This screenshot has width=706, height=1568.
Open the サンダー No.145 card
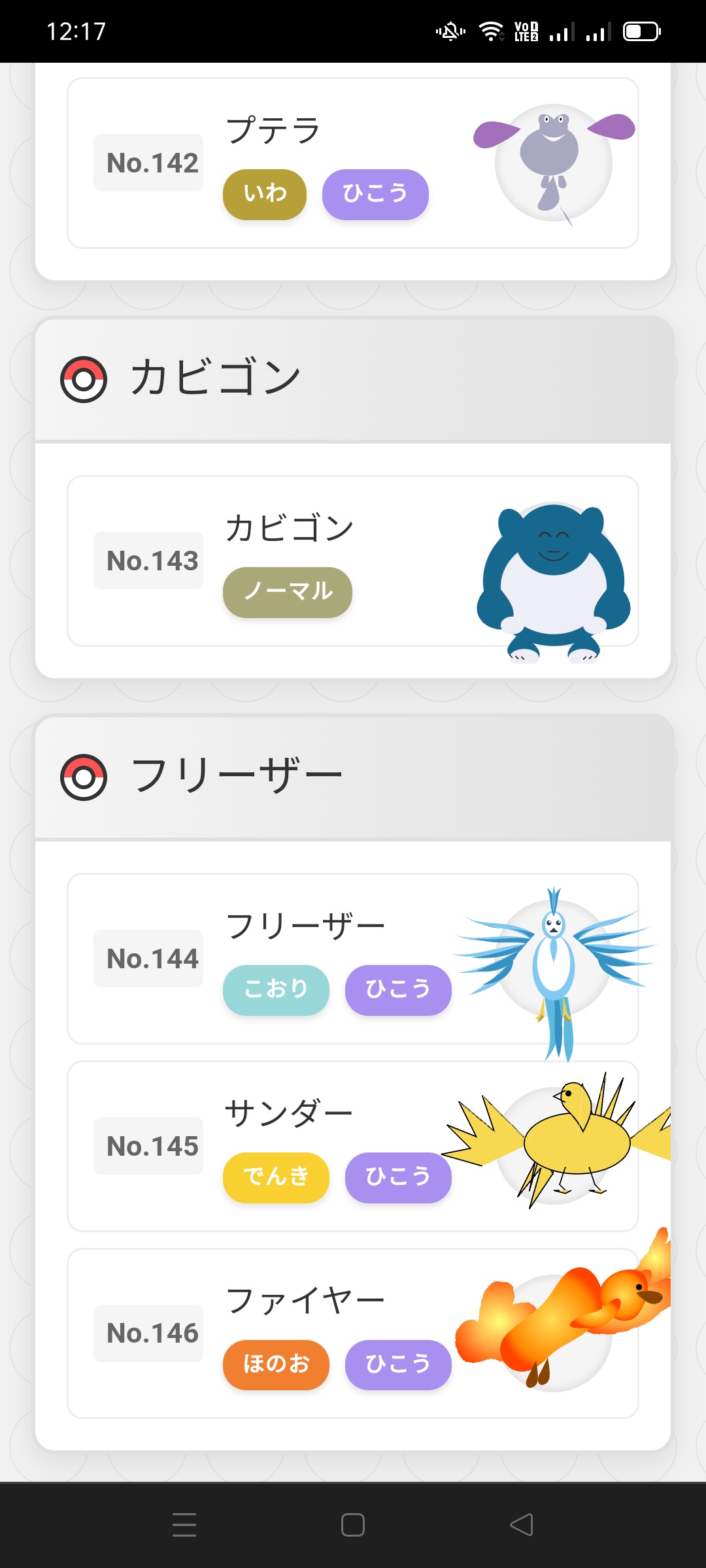tap(353, 1146)
